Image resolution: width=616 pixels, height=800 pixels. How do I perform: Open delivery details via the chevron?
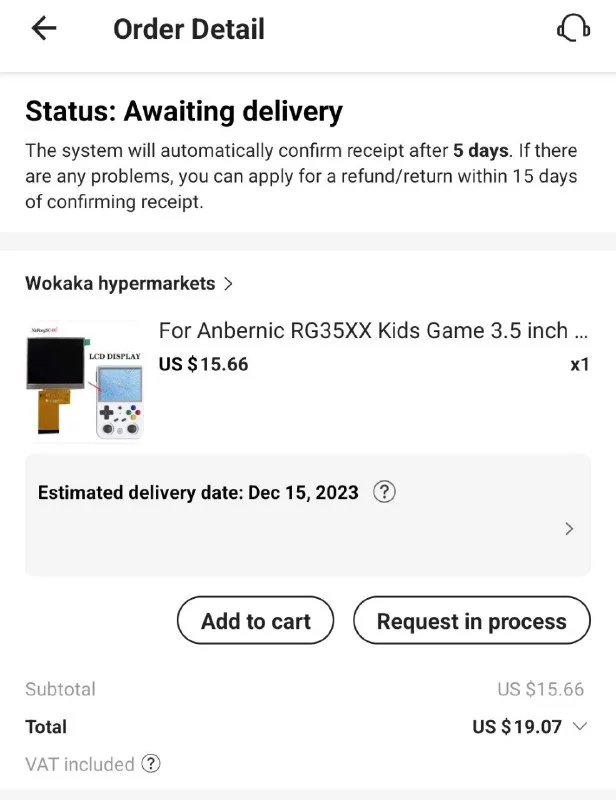[569, 528]
